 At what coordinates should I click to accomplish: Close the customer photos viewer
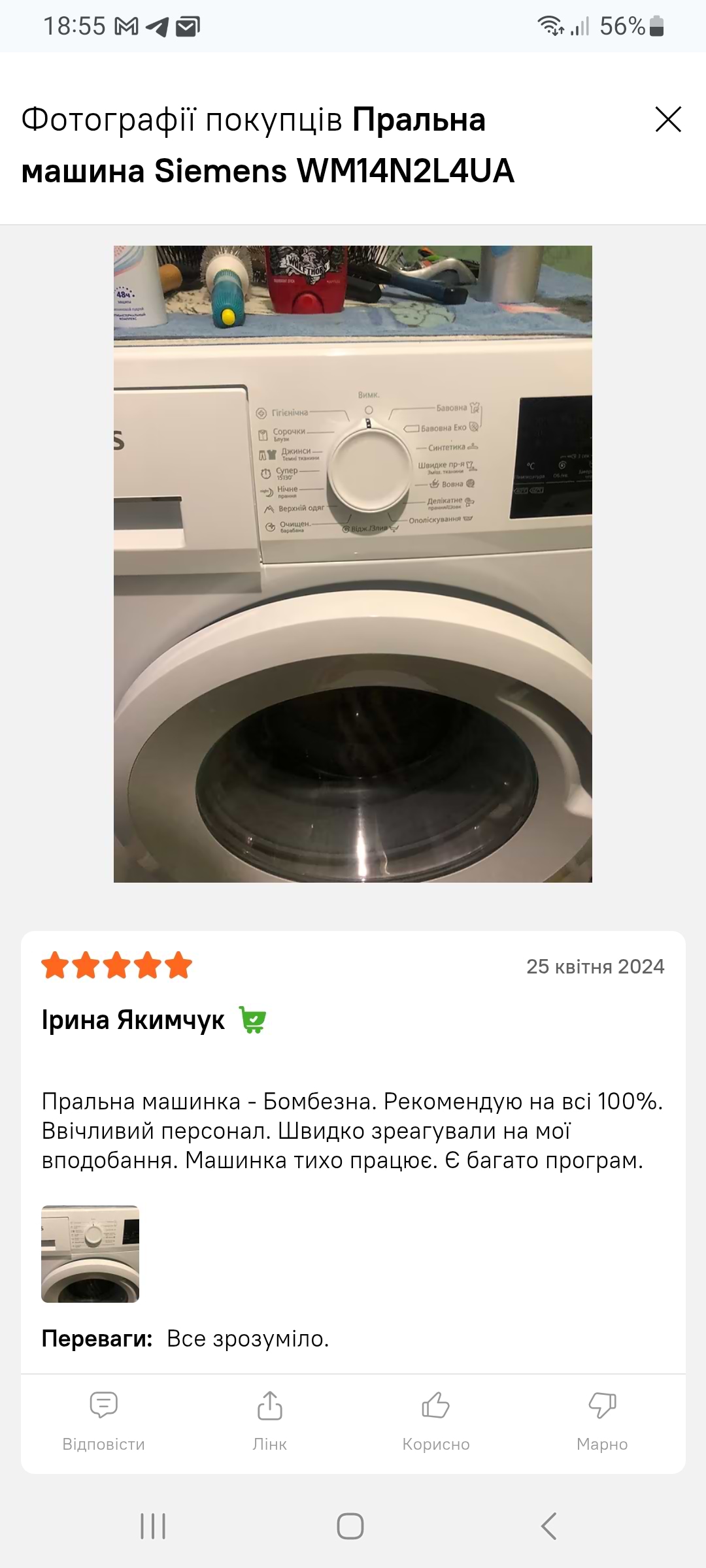[668, 120]
